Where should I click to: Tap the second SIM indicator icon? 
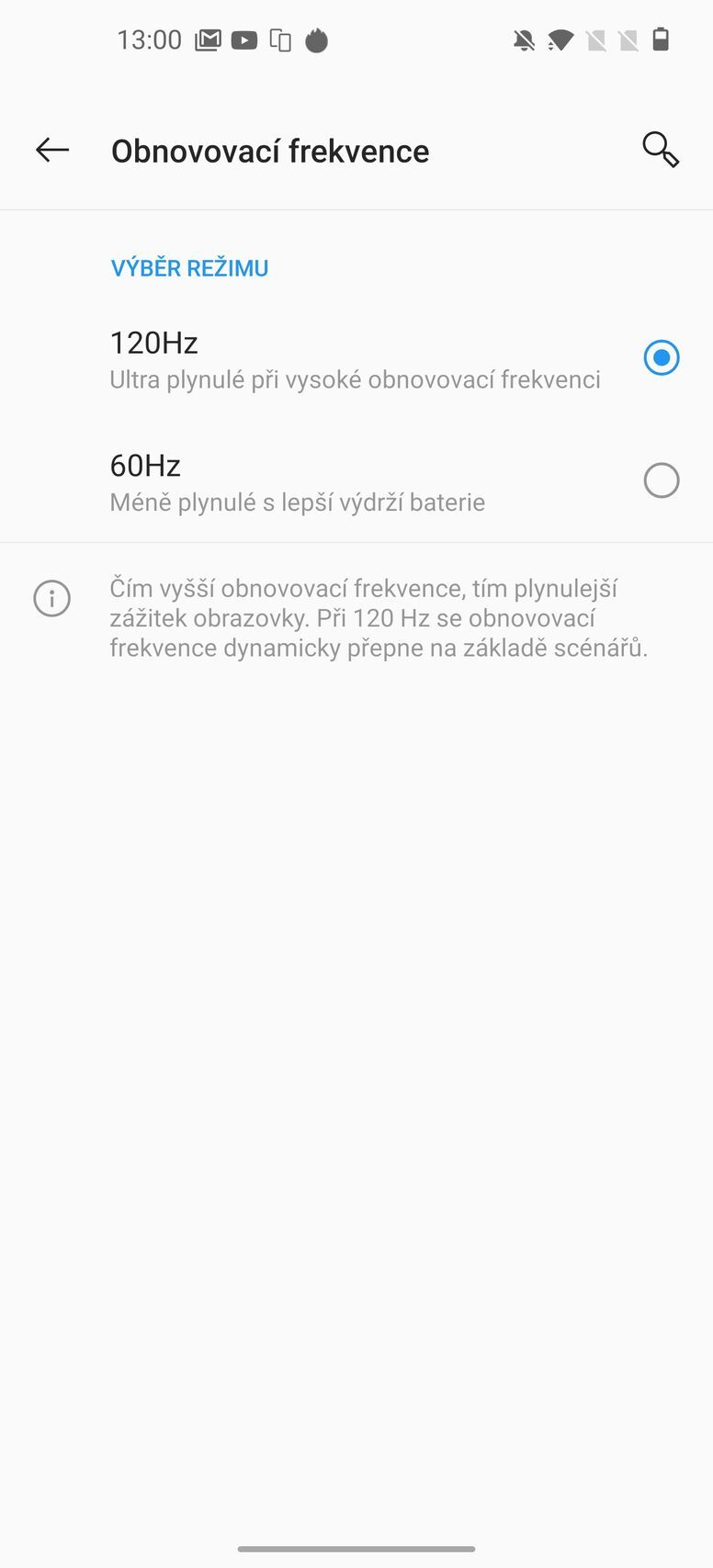click(x=628, y=39)
